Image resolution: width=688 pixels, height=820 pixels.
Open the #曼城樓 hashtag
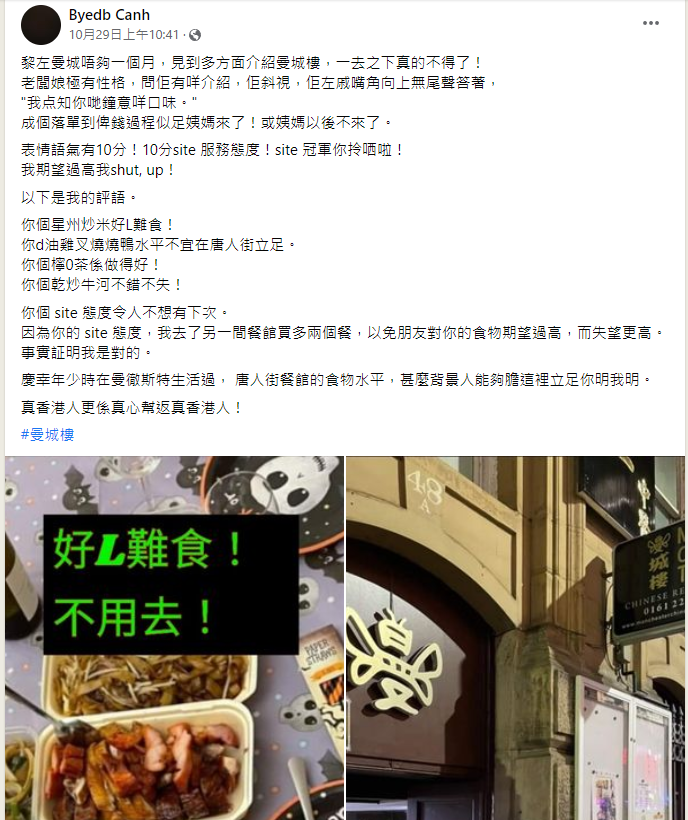point(46,434)
